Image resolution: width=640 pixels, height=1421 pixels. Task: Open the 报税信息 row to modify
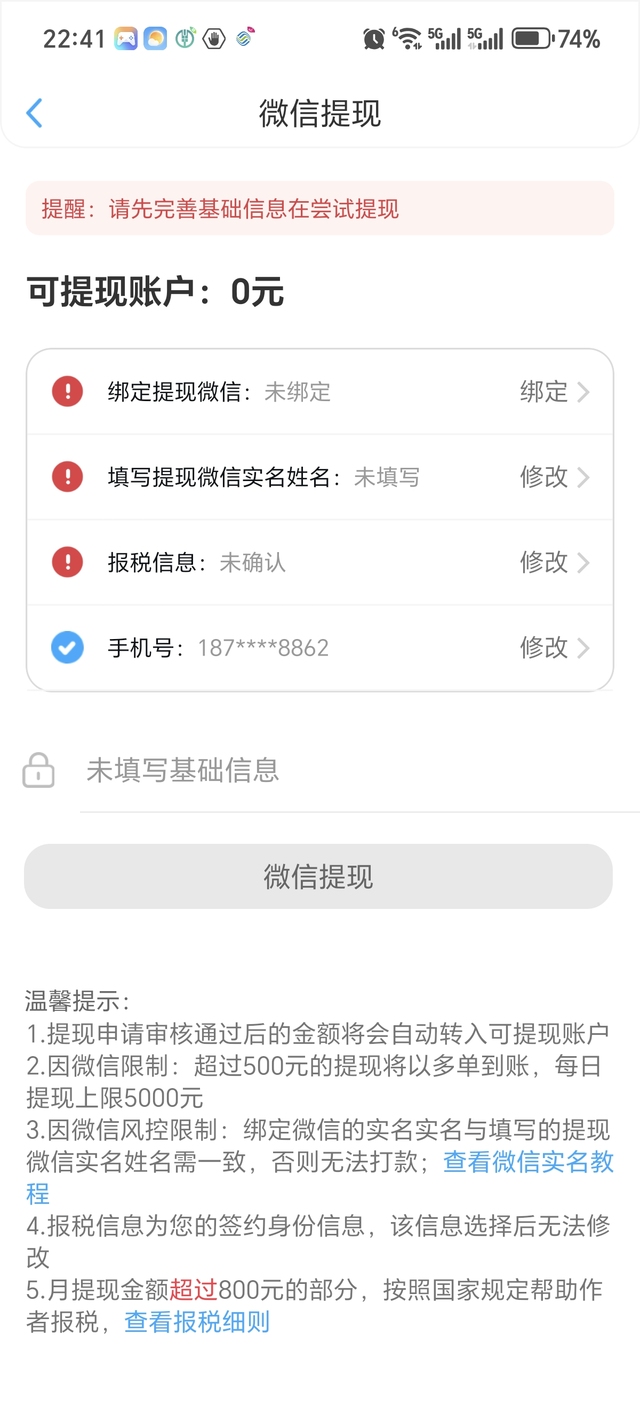(320, 562)
